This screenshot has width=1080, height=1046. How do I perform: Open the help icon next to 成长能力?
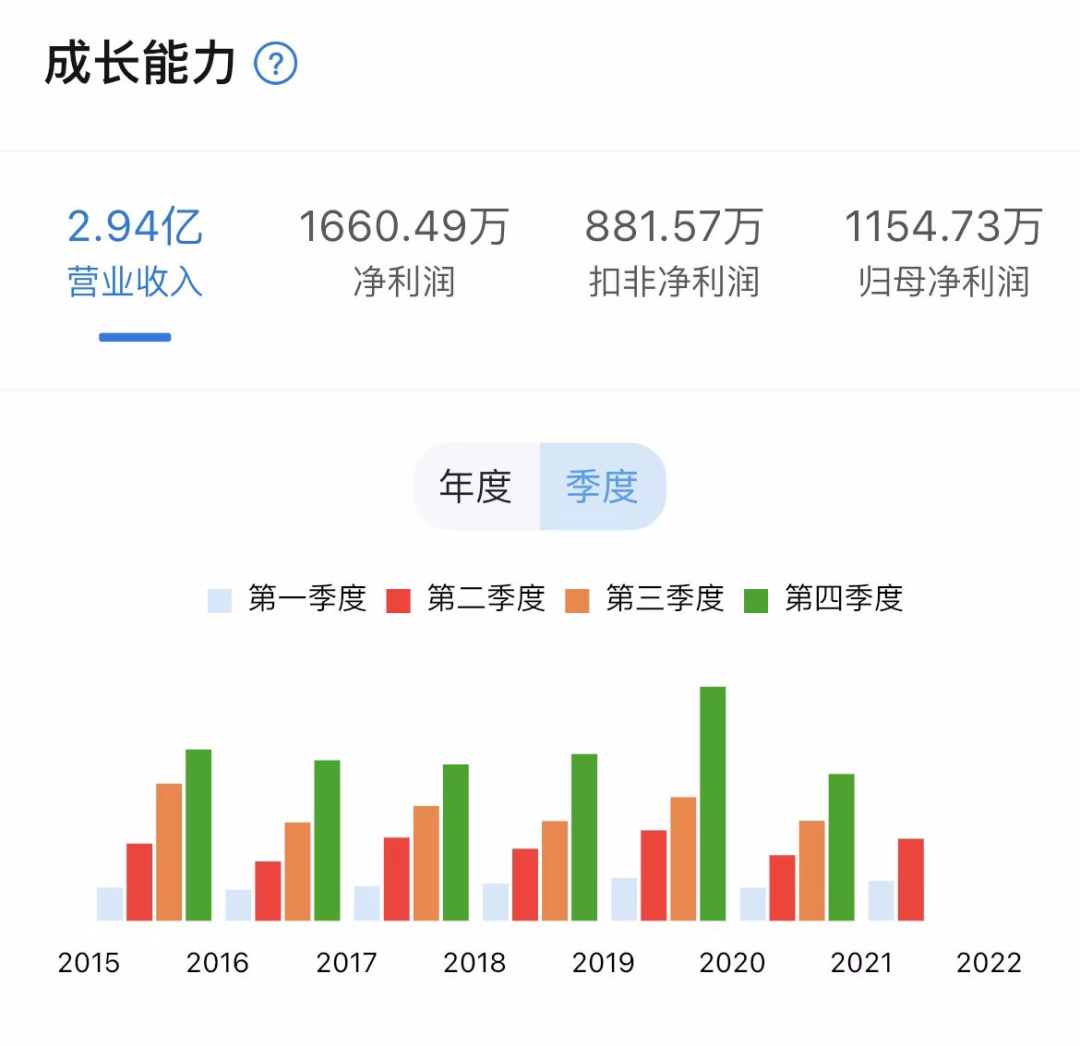[276, 65]
